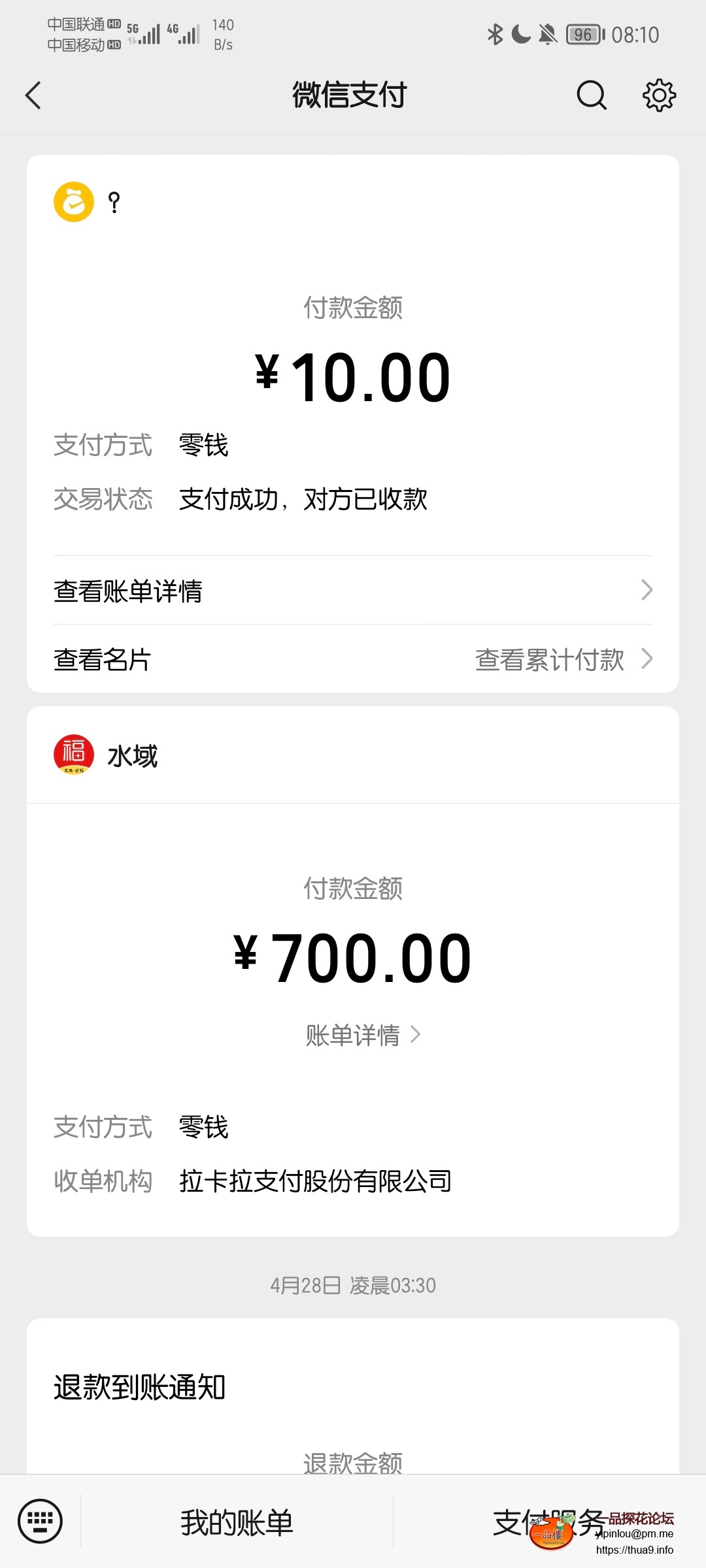
Task: Open 我的账单 menu
Action: (x=237, y=1522)
